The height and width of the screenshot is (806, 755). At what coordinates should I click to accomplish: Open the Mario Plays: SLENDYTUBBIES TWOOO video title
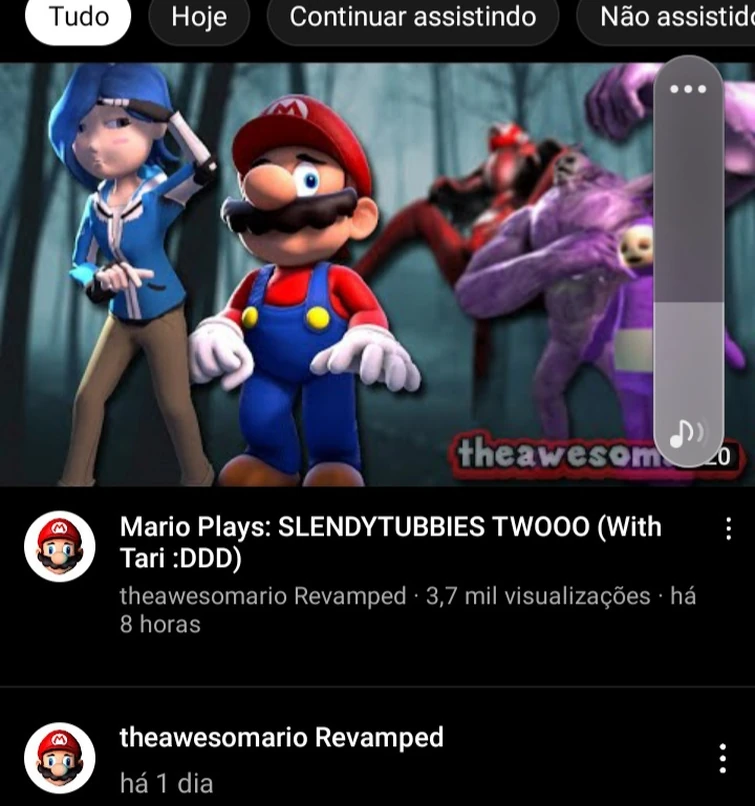tap(390, 539)
